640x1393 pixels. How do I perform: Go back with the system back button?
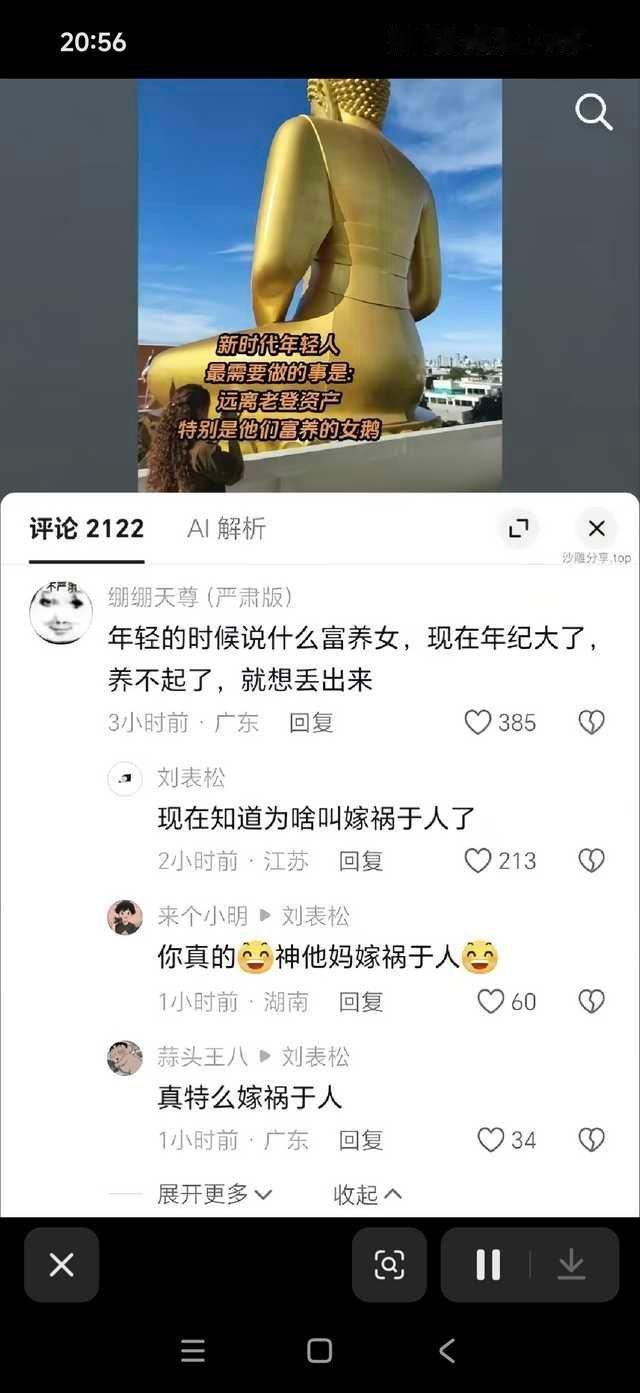click(447, 1351)
